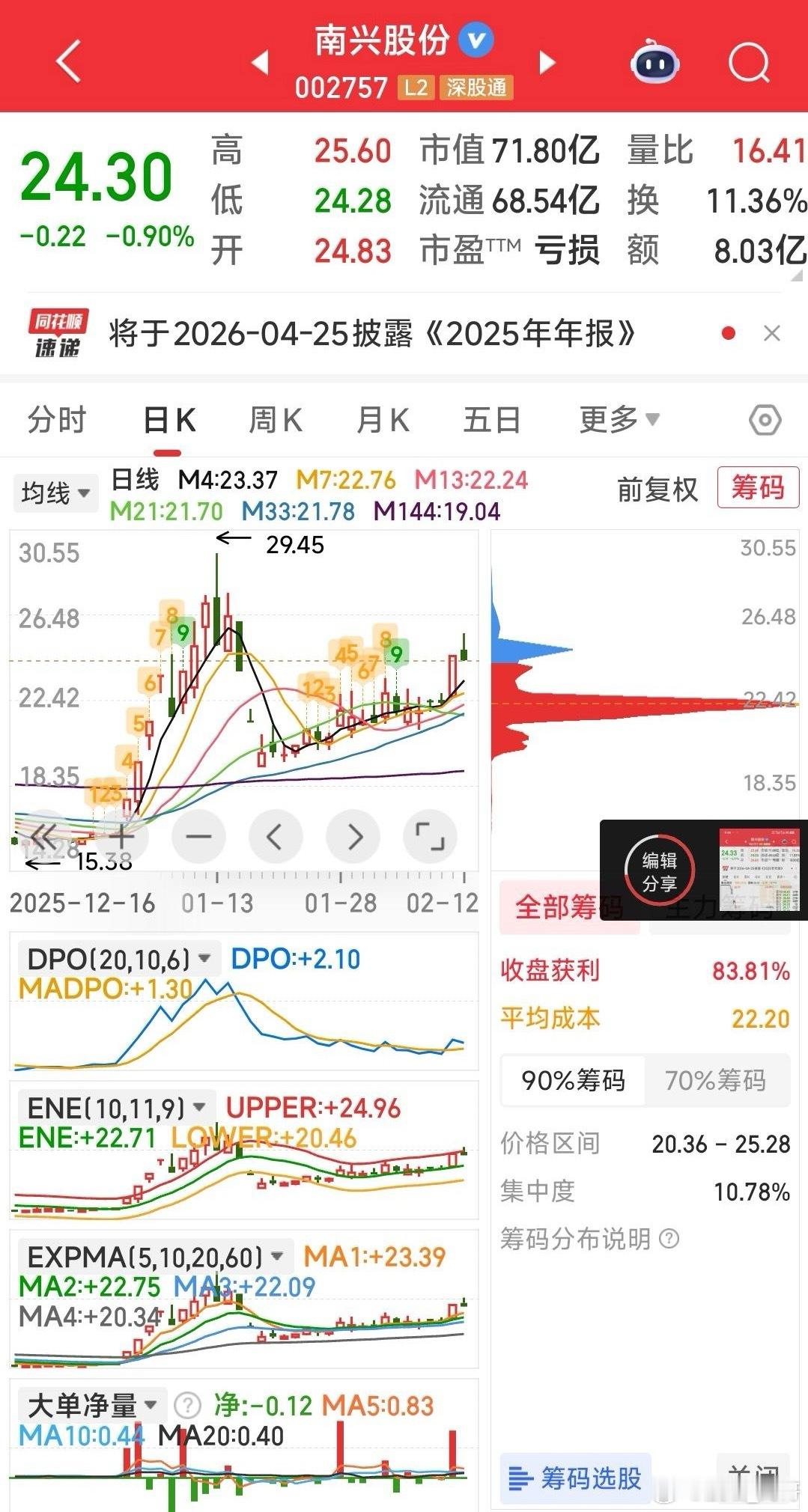Open the 均线 indicator dropdown
The width and height of the screenshot is (808, 1512).
55,493
